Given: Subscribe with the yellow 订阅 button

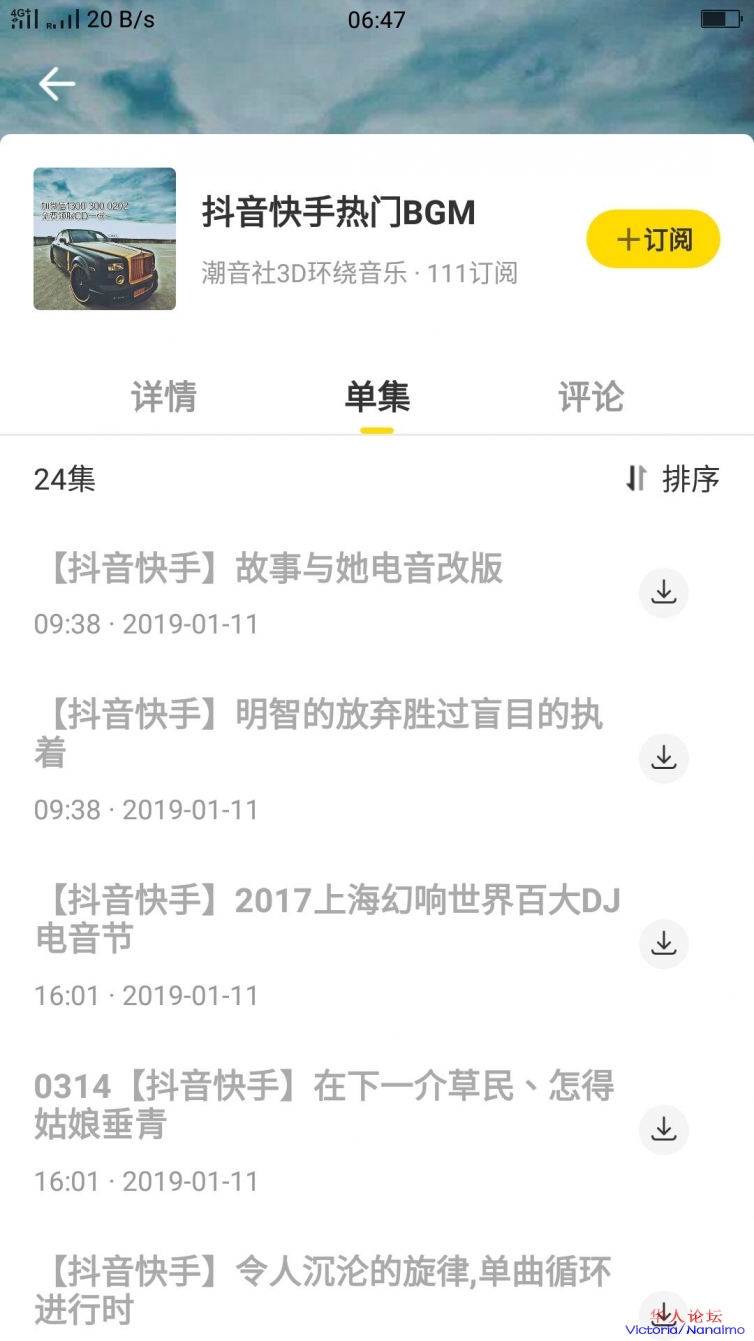Looking at the screenshot, I should (653, 239).
